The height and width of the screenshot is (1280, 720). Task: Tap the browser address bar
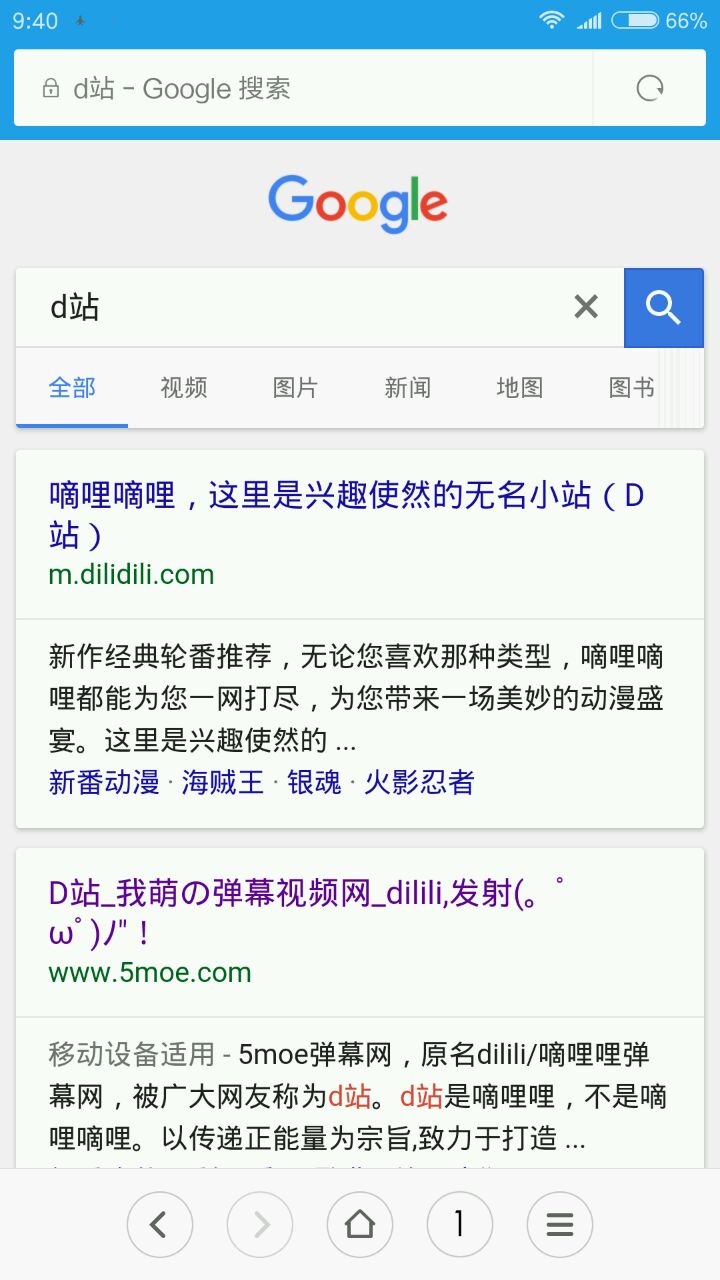[303, 88]
